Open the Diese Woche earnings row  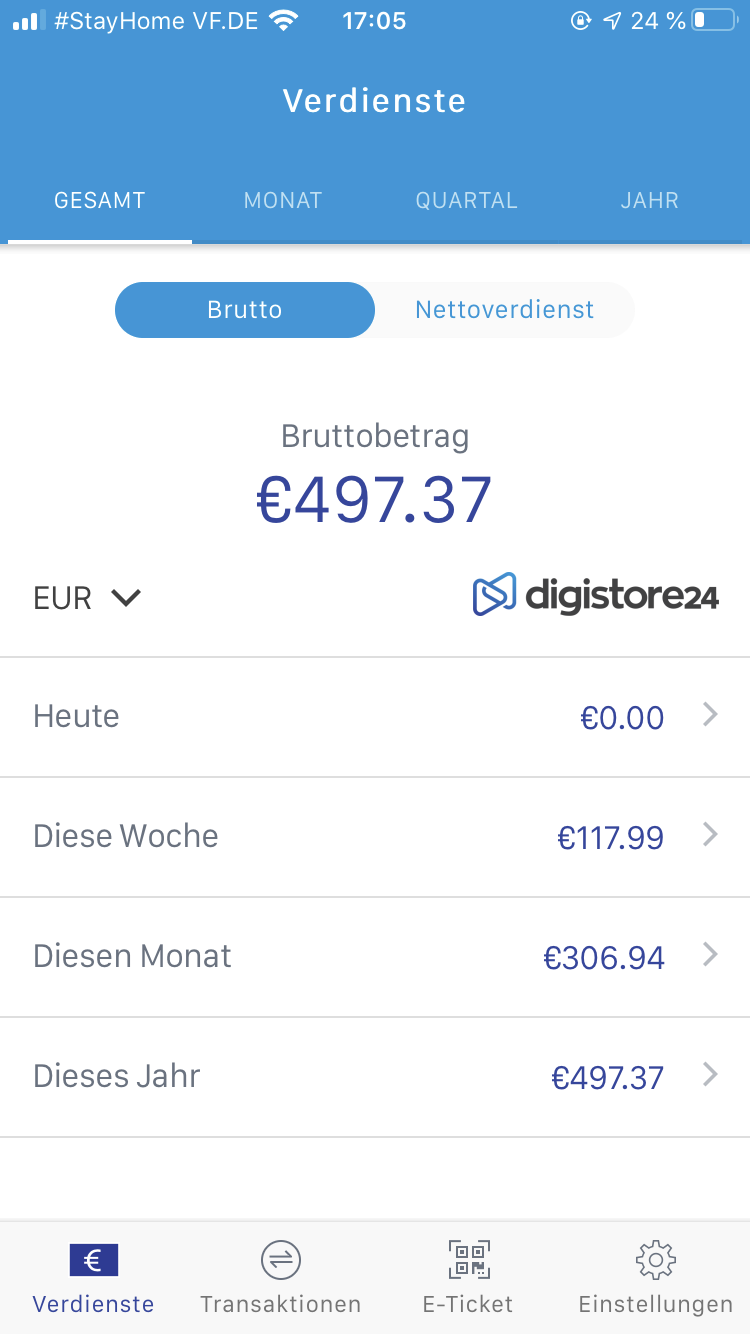click(375, 837)
